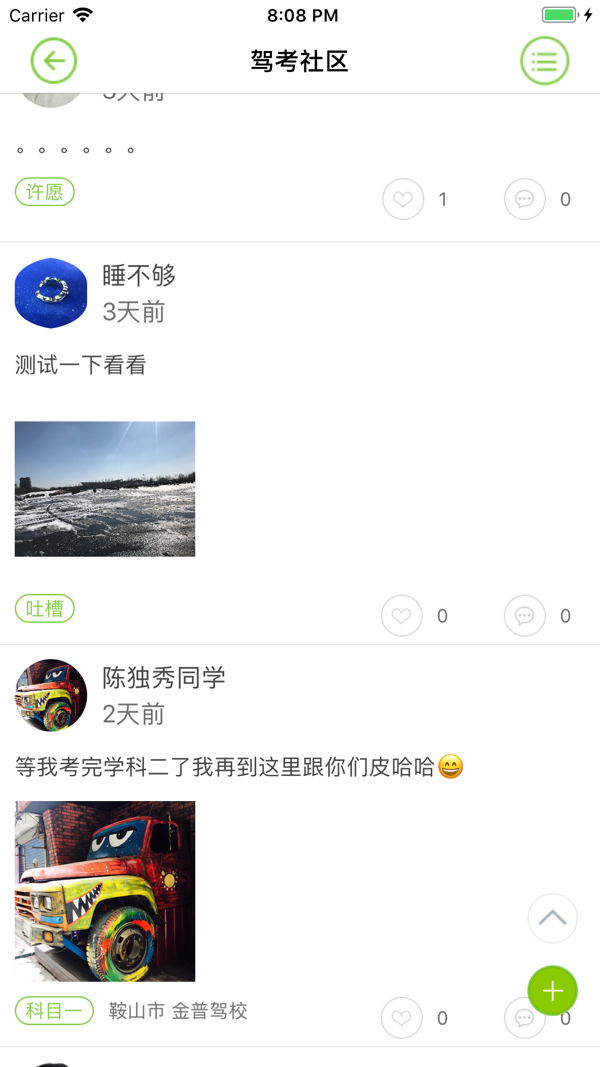
Task: View the truck photo in 陈独秀同学's post
Action: [105, 890]
